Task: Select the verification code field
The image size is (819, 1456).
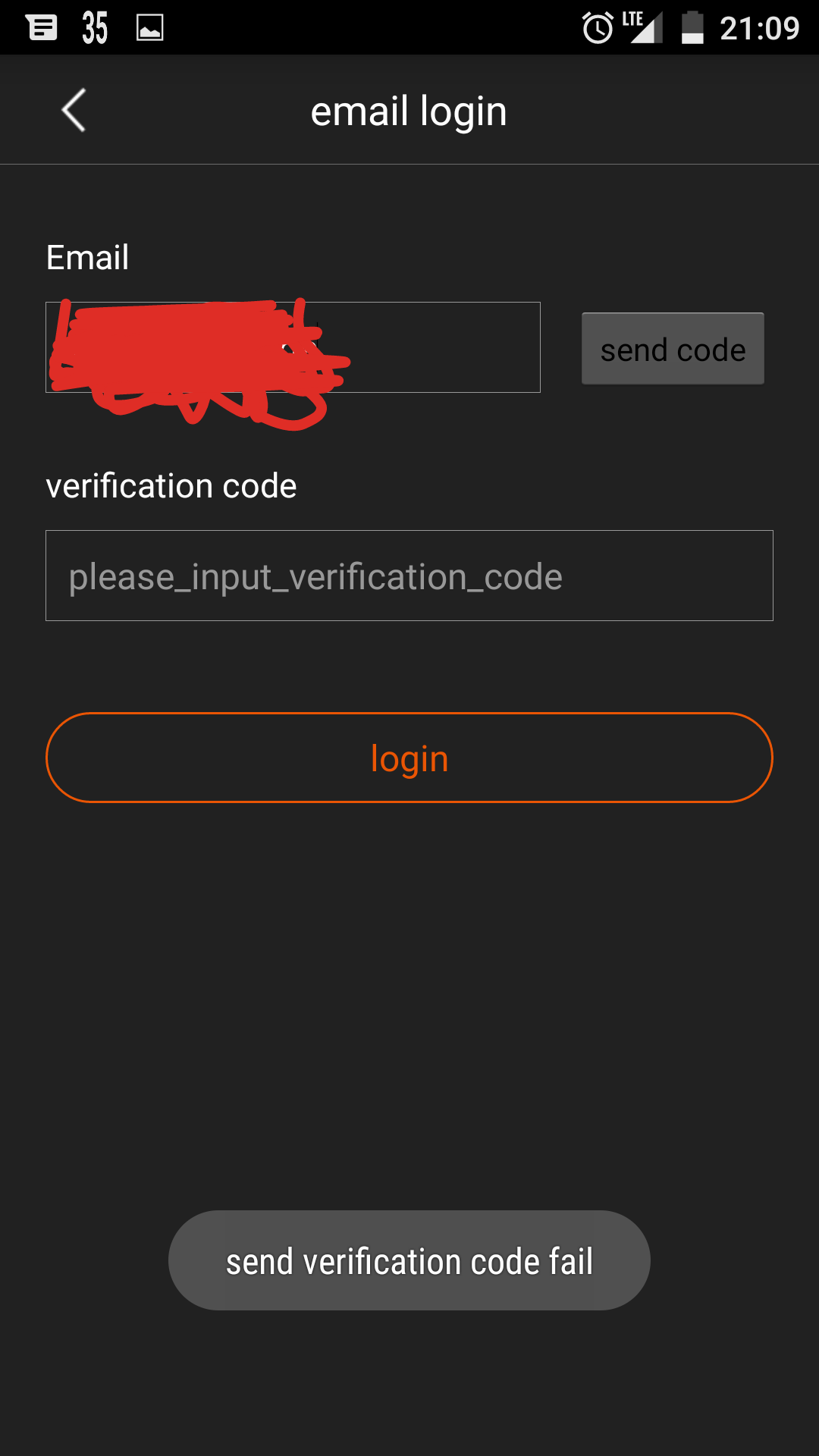Action: pyautogui.click(x=409, y=576)
